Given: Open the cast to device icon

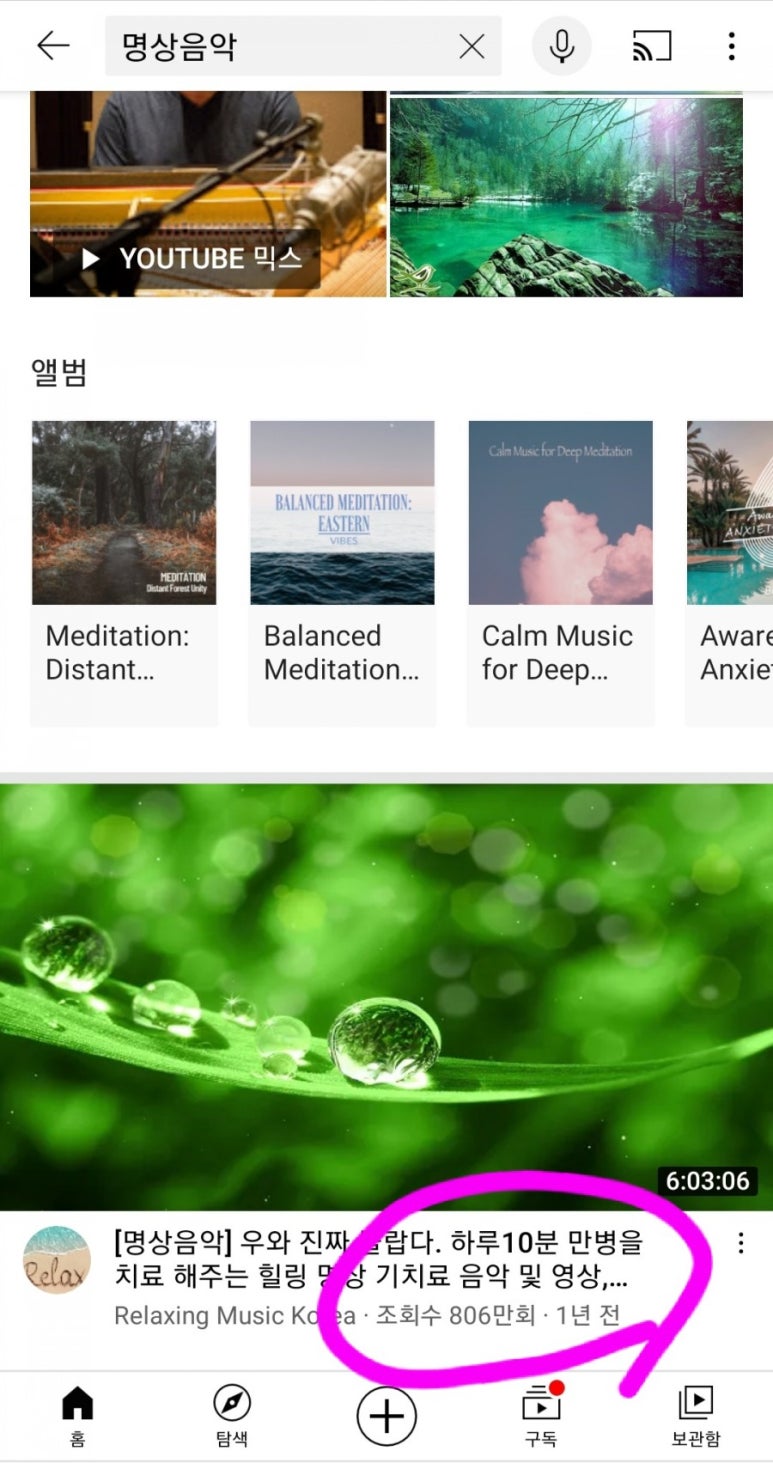Looking at the screenshot, I should coord(652,46).
